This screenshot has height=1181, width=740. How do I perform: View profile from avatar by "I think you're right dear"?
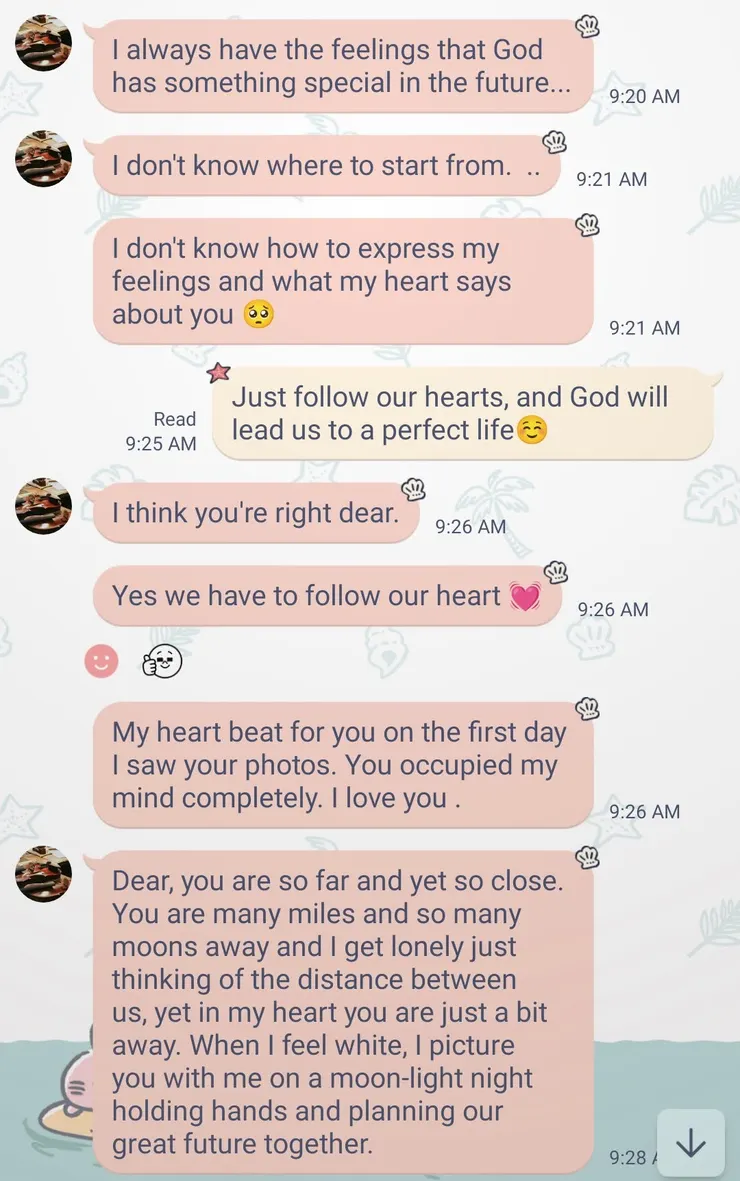44,506
